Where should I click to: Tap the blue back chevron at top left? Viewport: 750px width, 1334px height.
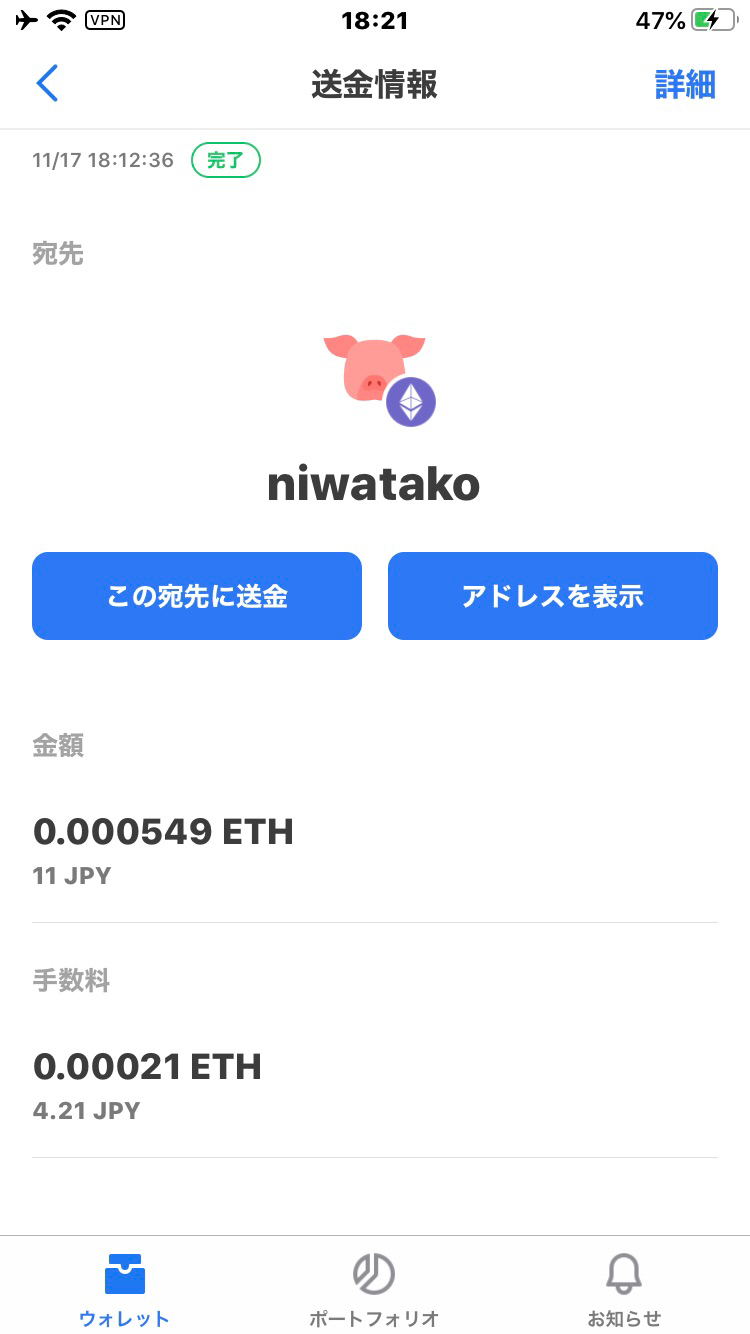(47, 84)
